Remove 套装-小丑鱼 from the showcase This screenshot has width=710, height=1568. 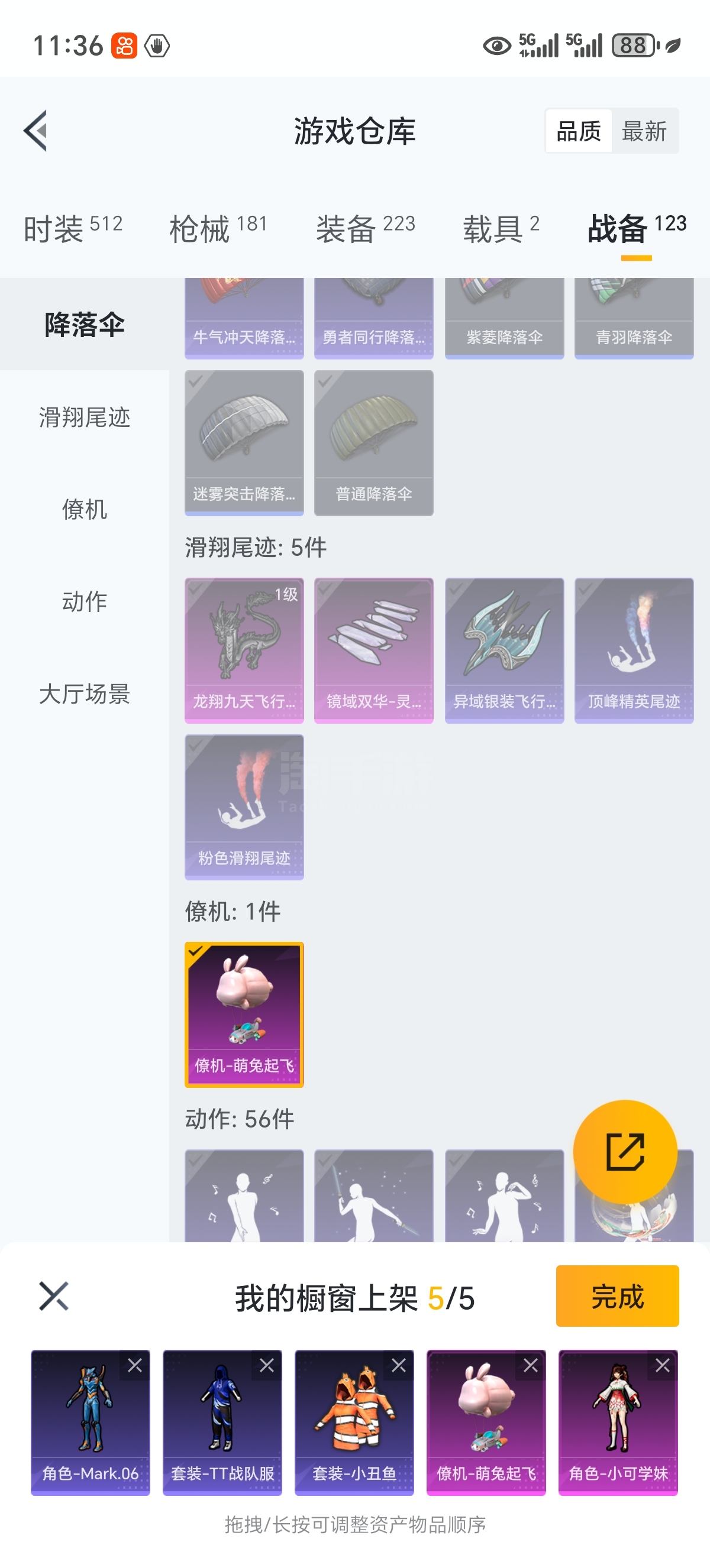[399, 1365]
